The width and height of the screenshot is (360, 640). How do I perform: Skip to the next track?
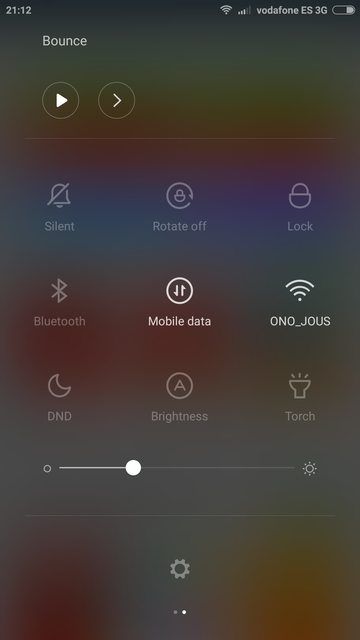(x=117, y=100)
